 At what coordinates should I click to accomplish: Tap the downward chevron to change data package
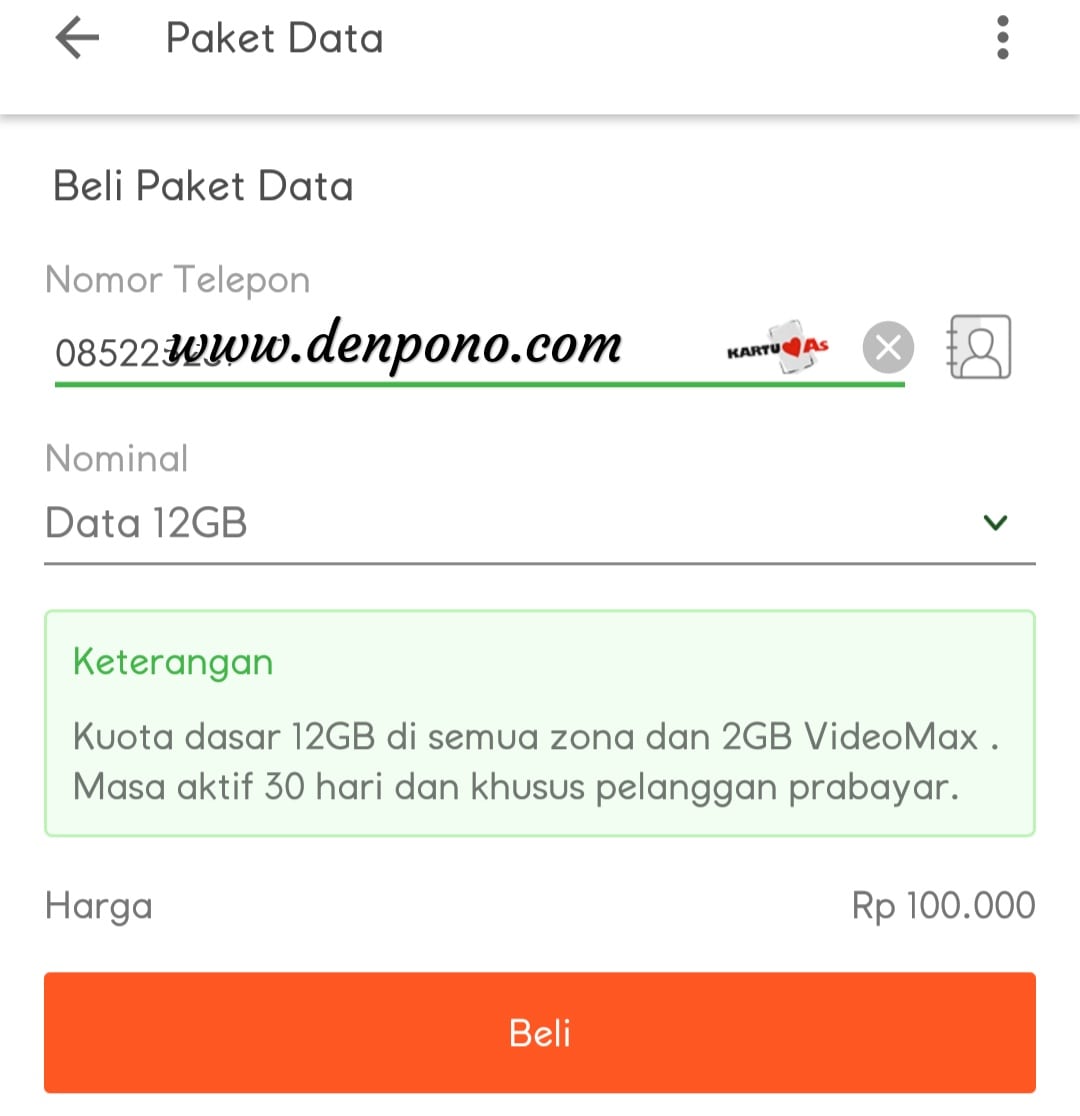tap(995, 522)
